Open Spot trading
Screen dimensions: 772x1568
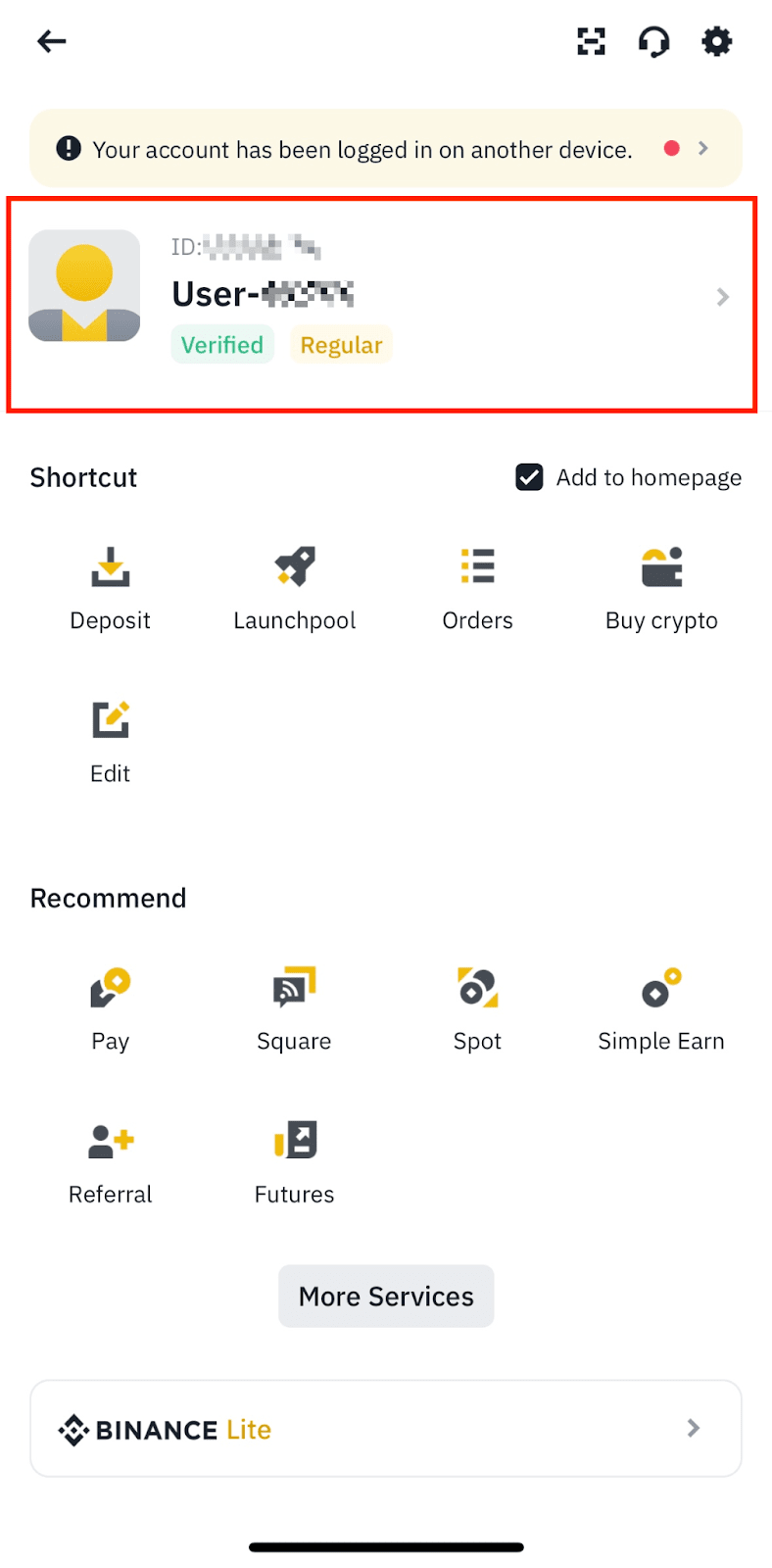[x=477, y=1008]
